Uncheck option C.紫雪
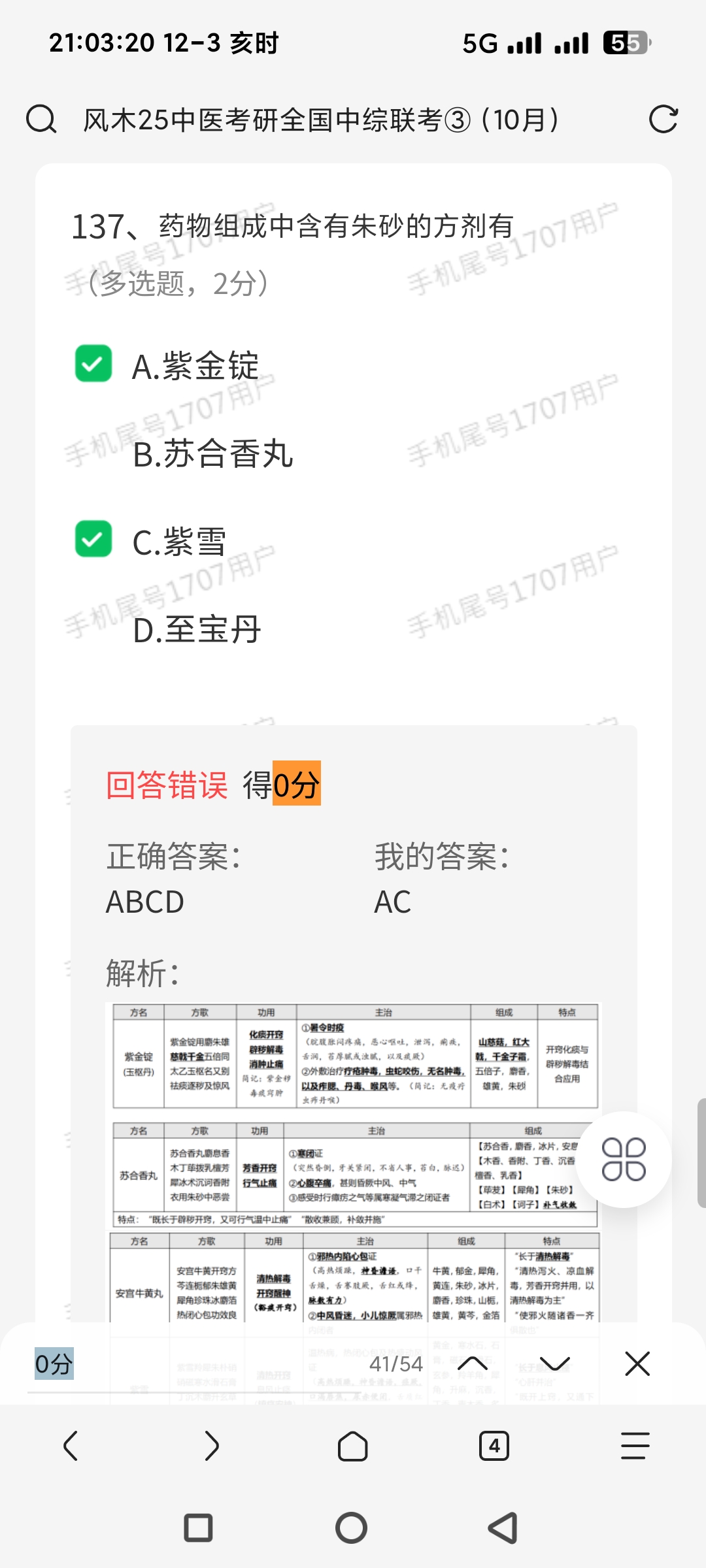Screen dimensions: 706x1568 (93, 539)
